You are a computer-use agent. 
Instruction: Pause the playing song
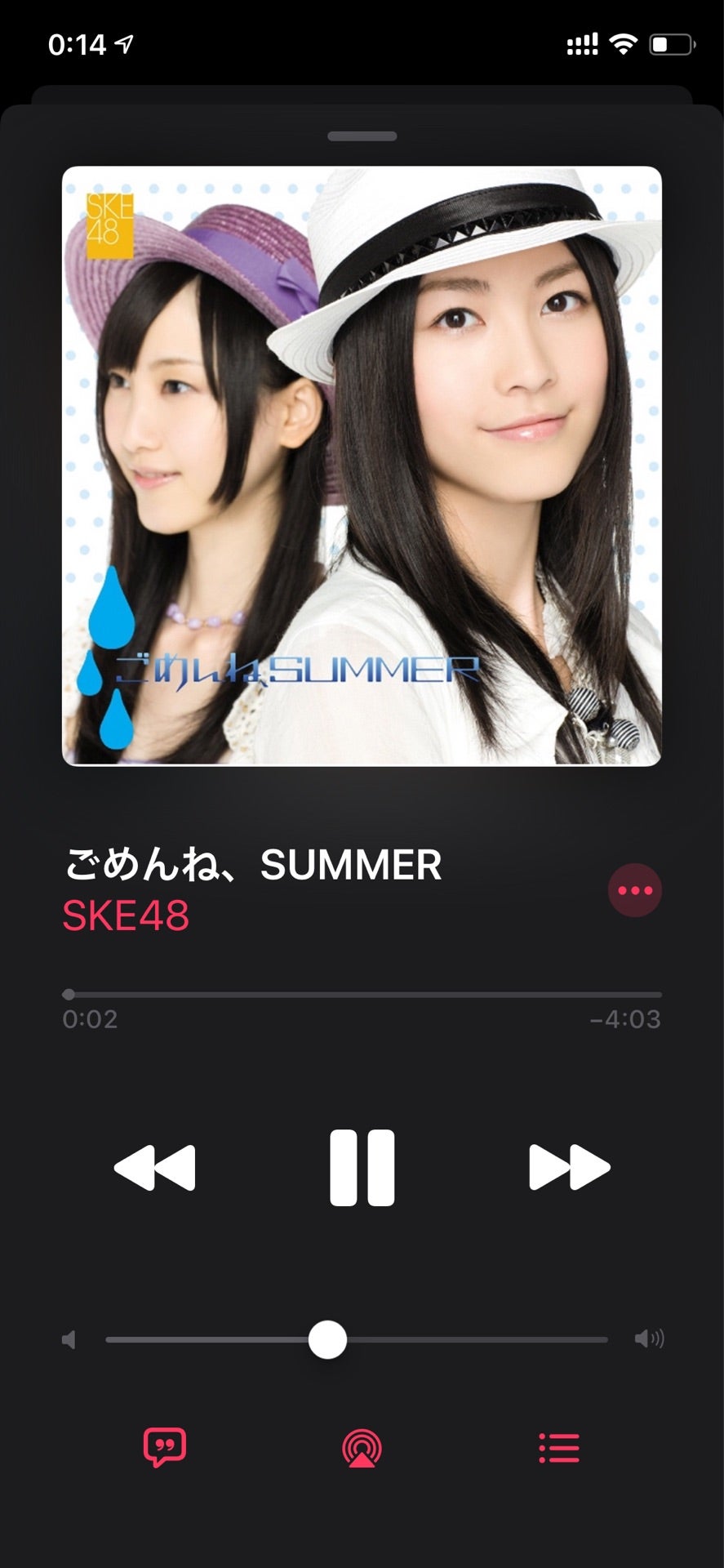coord(362,1167)
